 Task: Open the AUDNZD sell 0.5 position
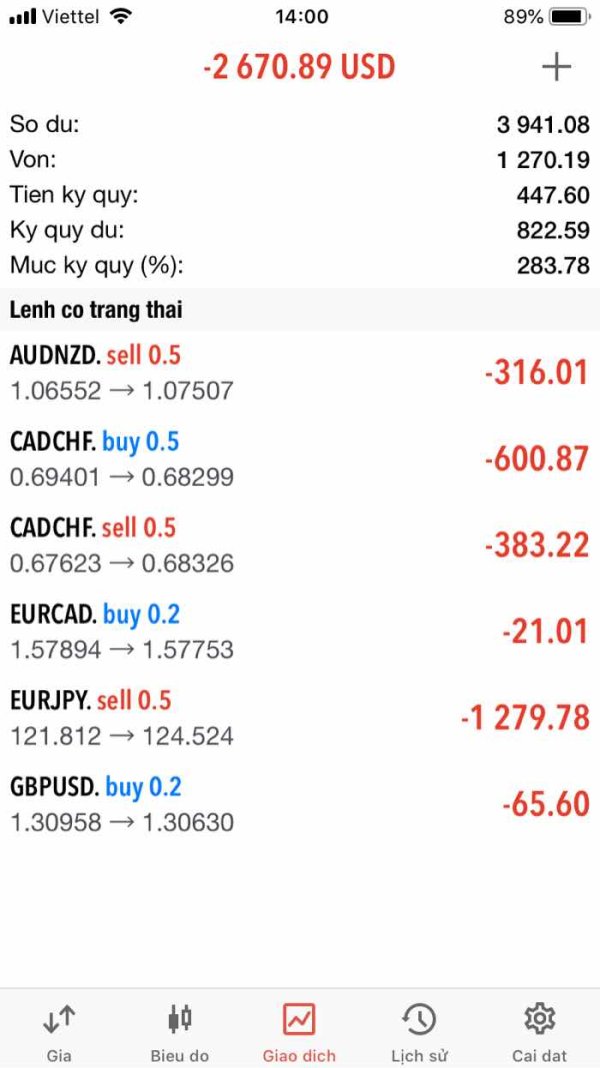tap(300, 373)
